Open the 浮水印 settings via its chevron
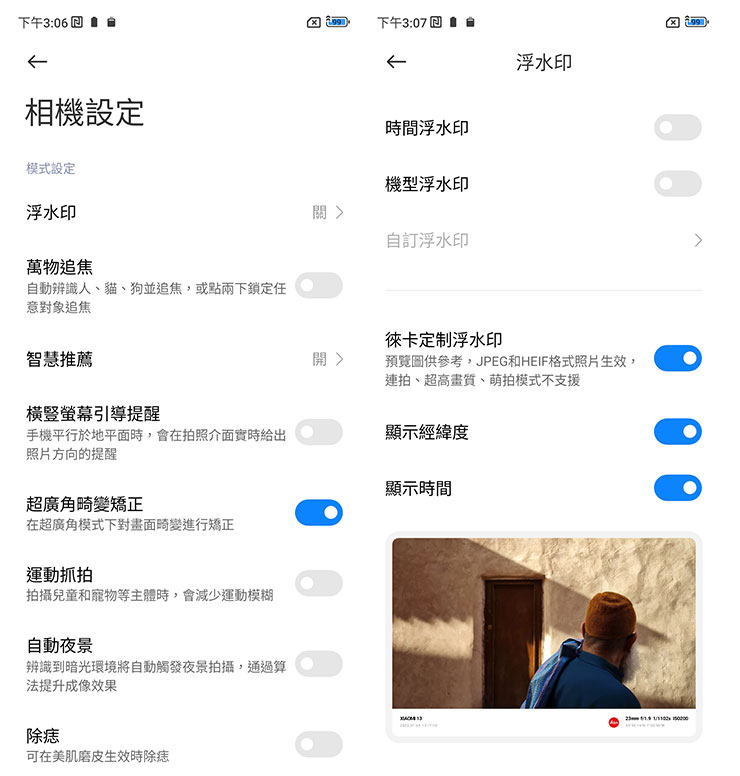Viewport: 740px width, 776px height. [338, 212]
